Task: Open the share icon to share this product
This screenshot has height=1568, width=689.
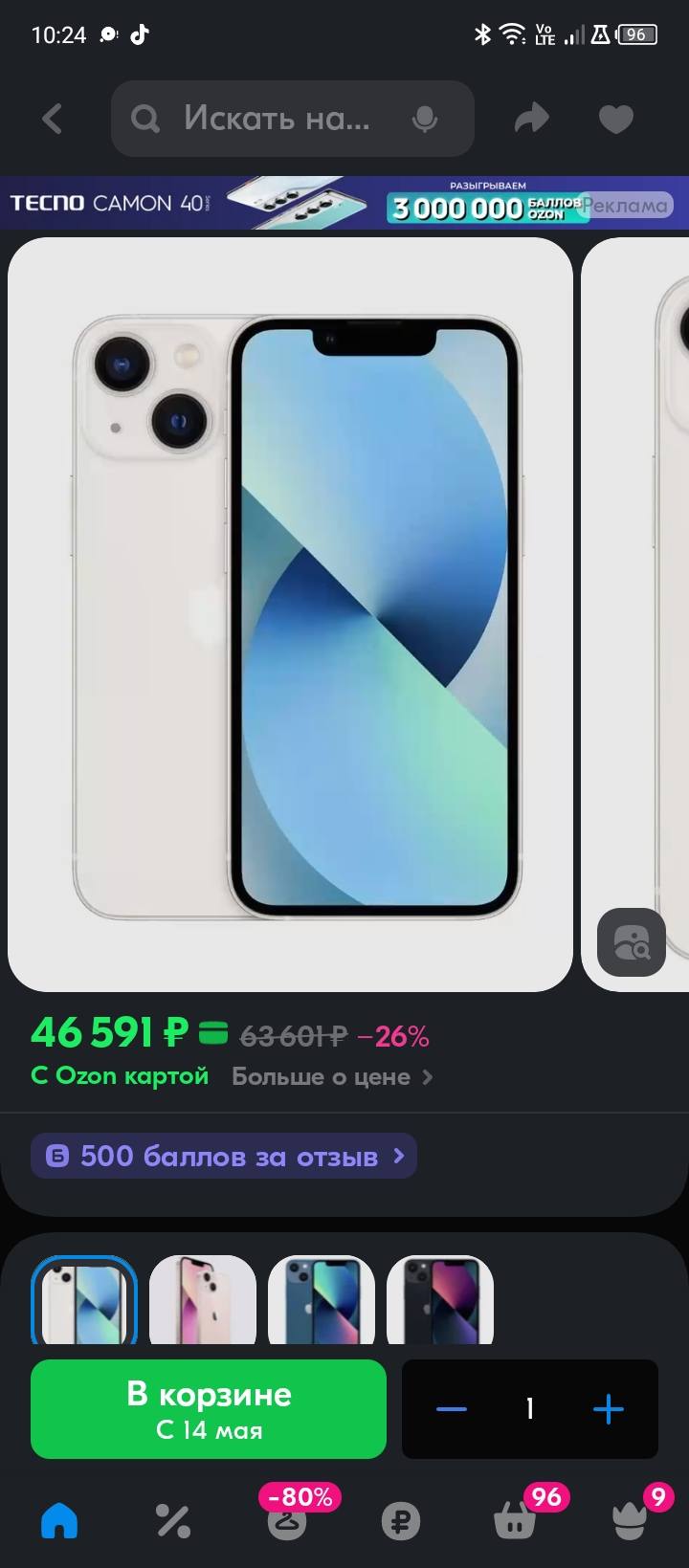Action: click(x=532, y=119)
